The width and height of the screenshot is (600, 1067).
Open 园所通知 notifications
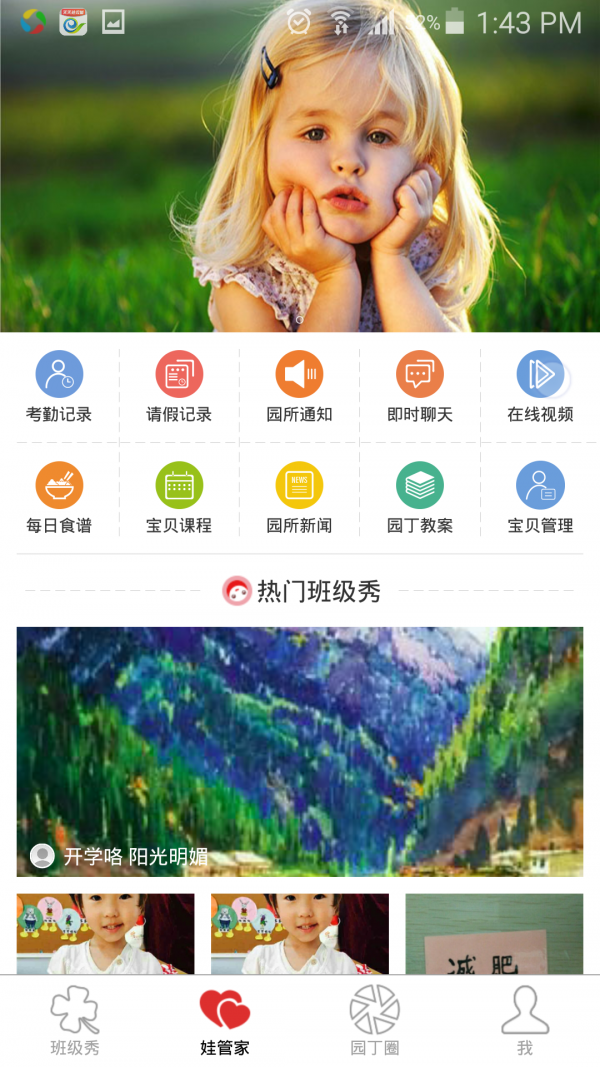pos(299,386)
